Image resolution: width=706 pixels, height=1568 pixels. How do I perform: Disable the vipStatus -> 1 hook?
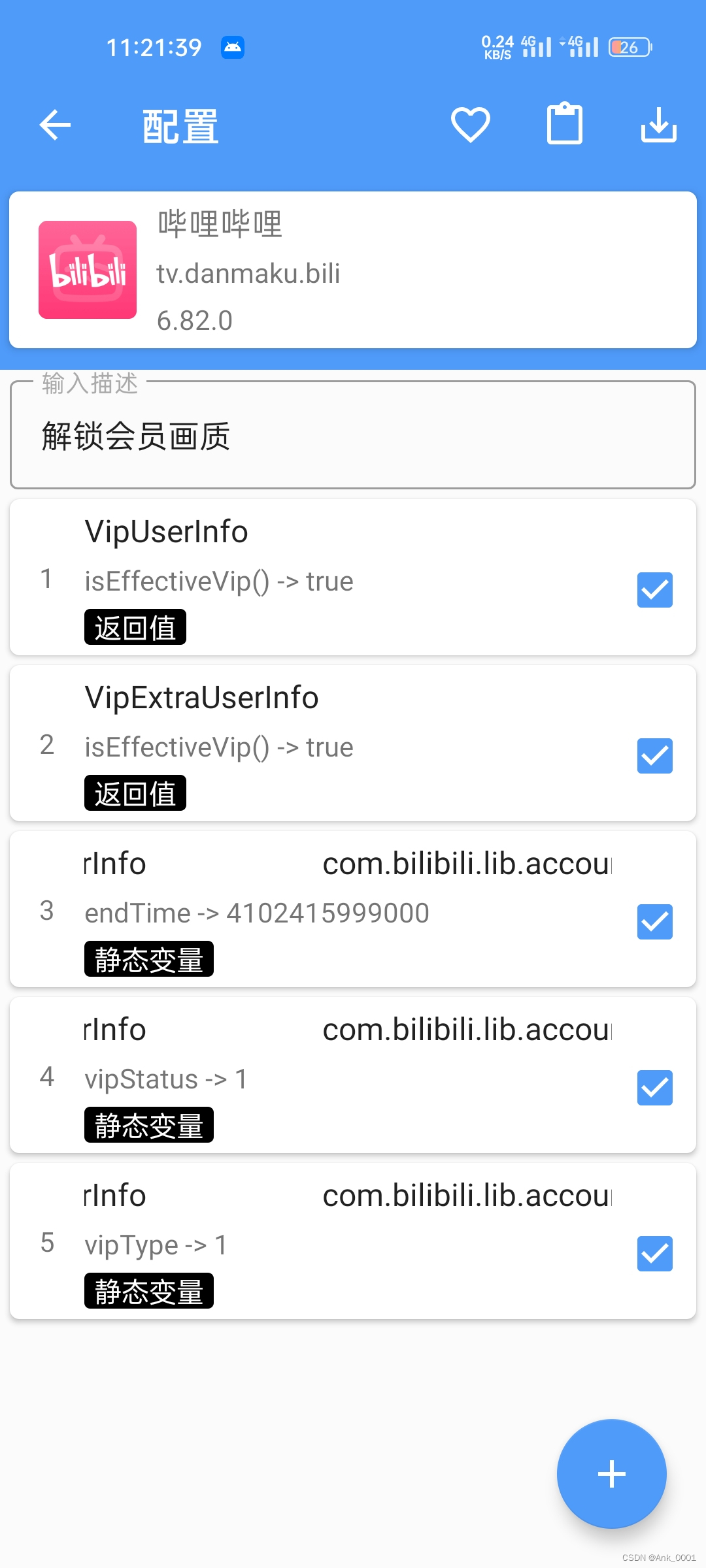click(654, 1088)
